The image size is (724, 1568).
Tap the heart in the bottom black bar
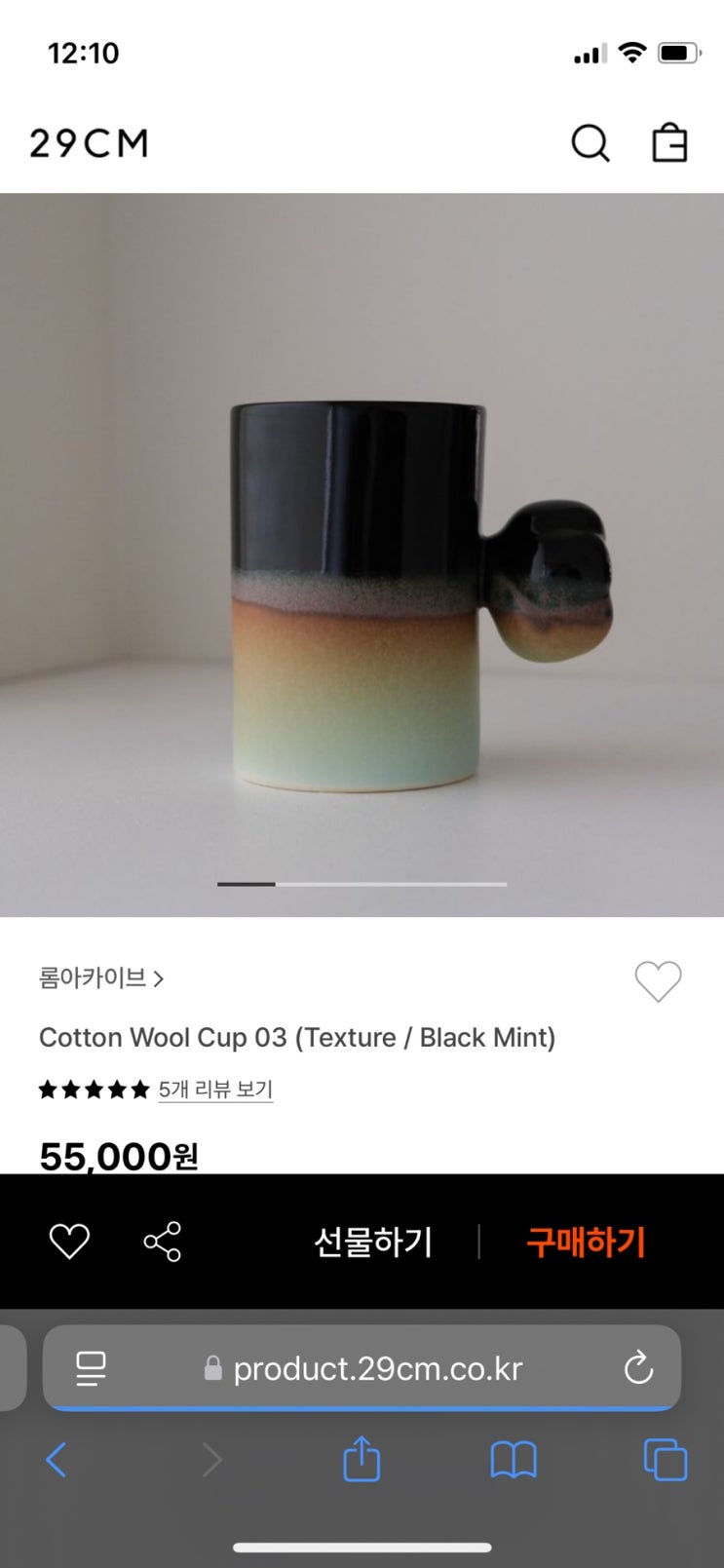click(x=69, y=1242)
